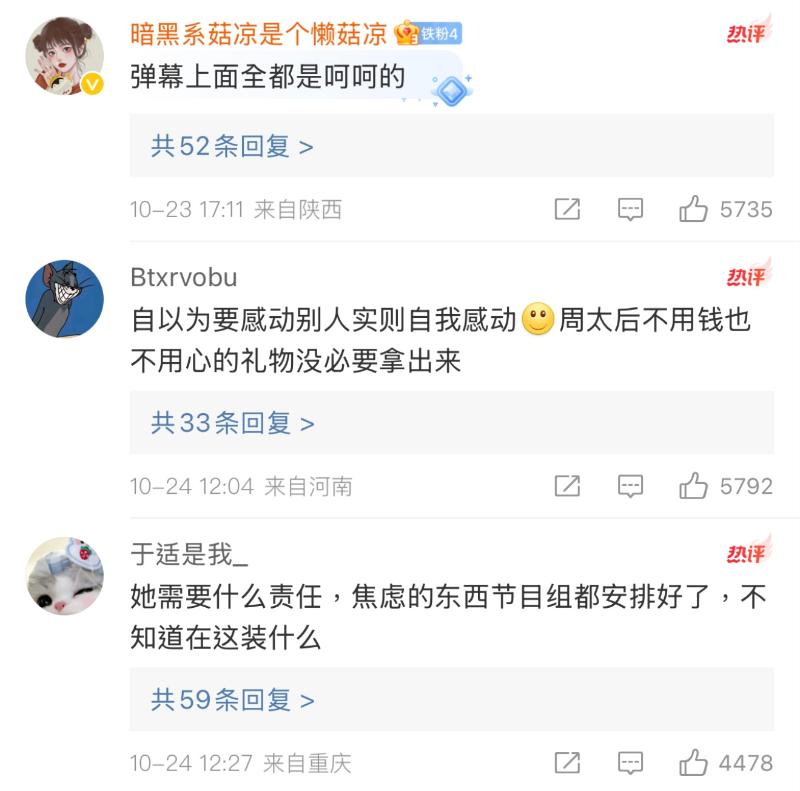
Task: Repost the comment from 陕西
Action: tap(567, 209)
